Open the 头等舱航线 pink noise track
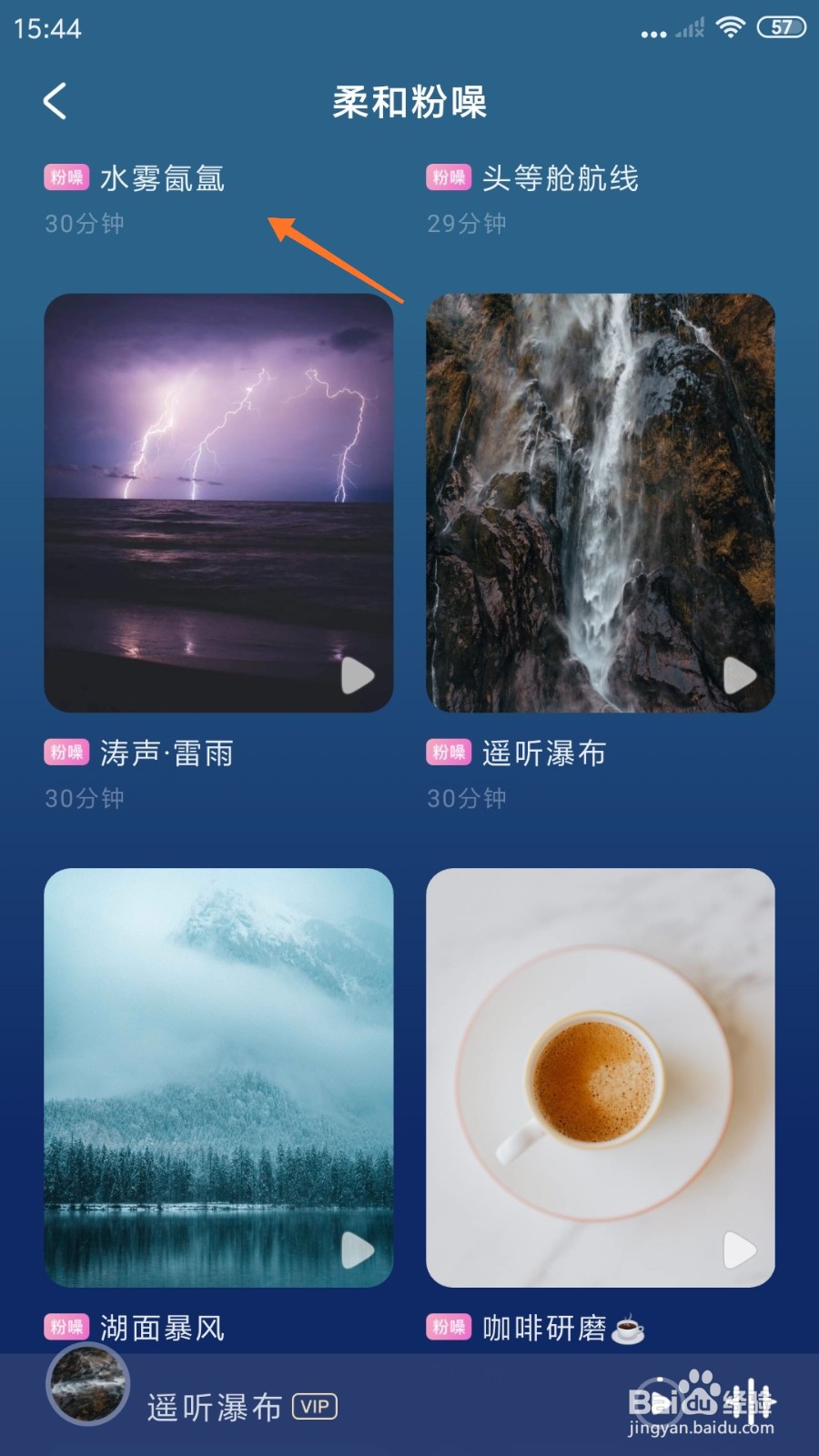The height and width of the screenshot is (1456, 819). (560, 179)
